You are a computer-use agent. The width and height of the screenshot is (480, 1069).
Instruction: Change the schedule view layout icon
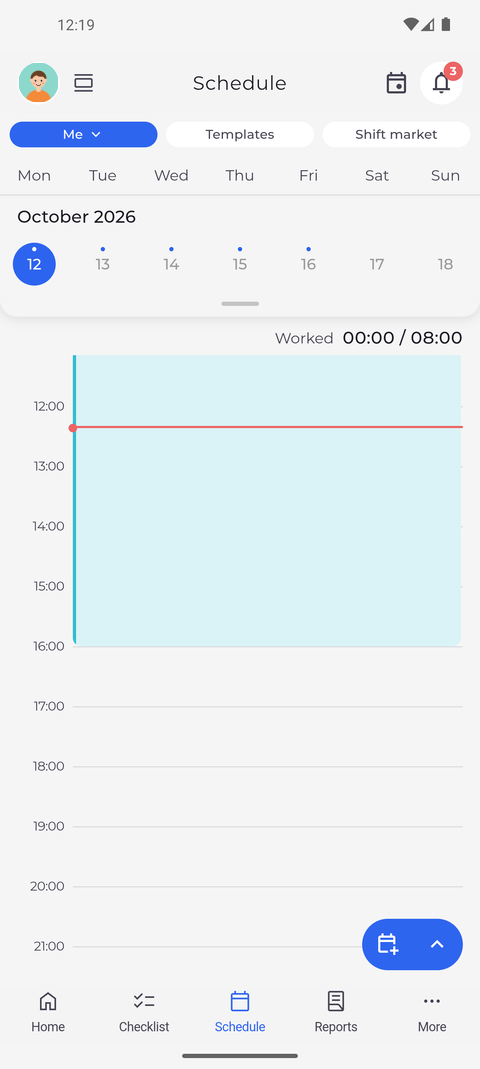(x=83, y=83)
